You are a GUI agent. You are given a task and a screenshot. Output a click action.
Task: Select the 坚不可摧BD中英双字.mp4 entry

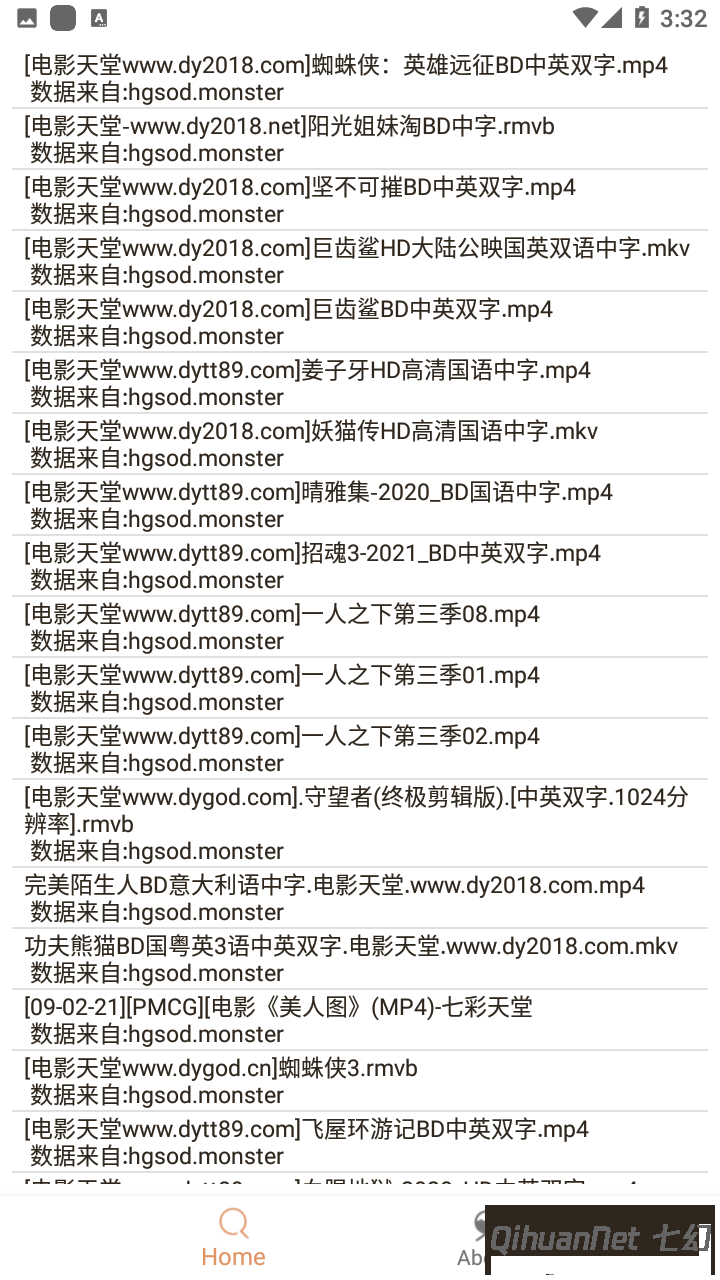tap(300, 200)
